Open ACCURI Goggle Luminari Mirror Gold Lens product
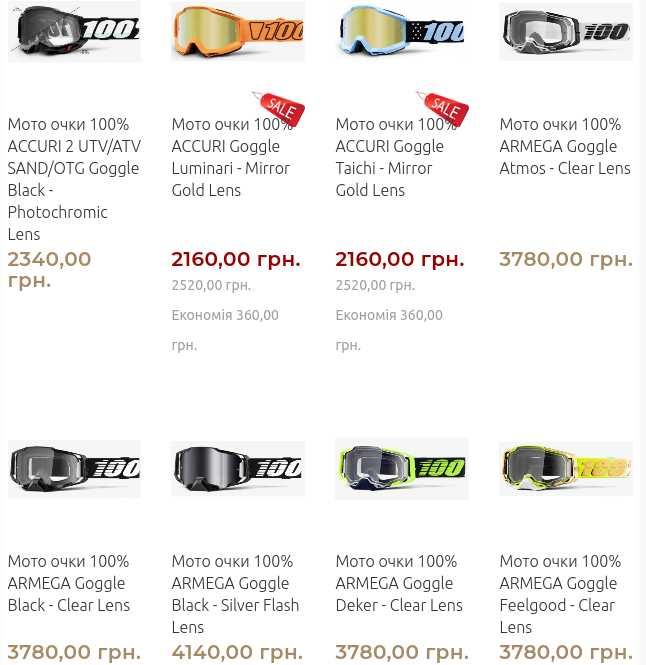Screen dimensions: 646x665 click(x=238, y=31)
